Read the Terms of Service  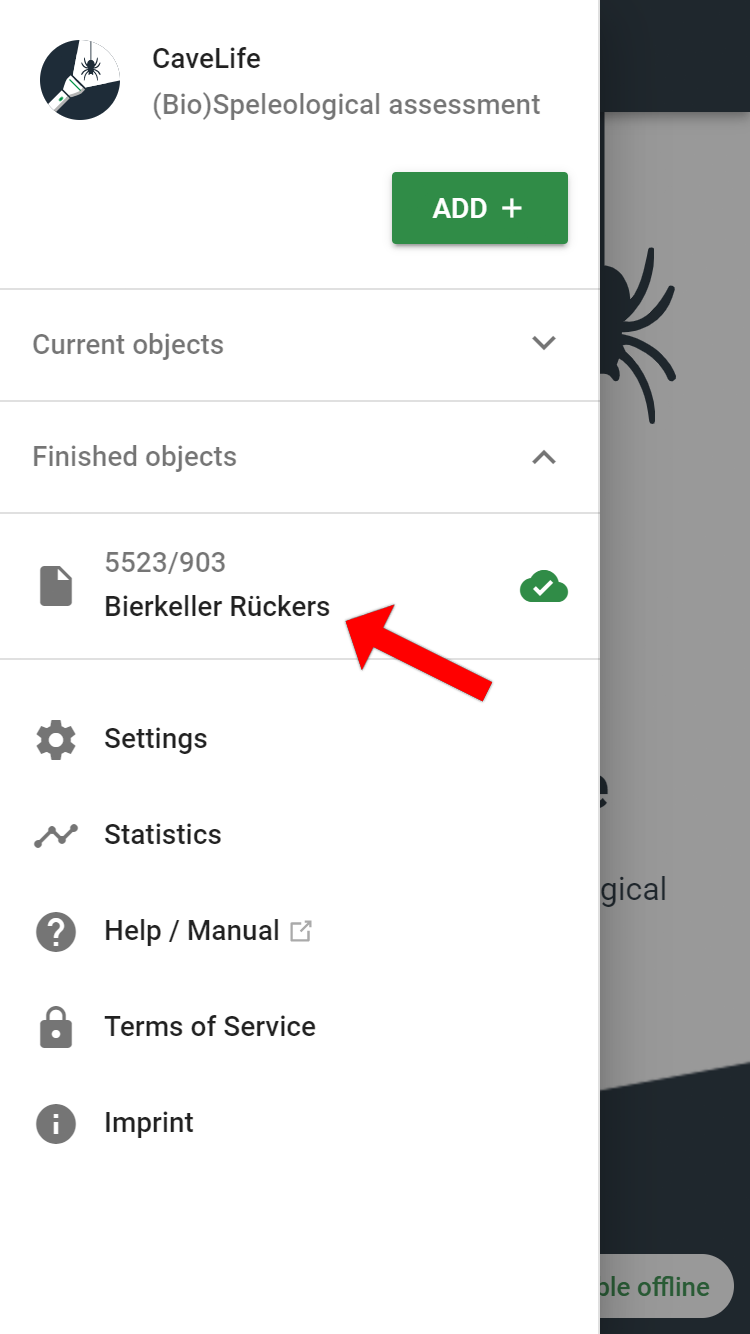click(300, 1027)
